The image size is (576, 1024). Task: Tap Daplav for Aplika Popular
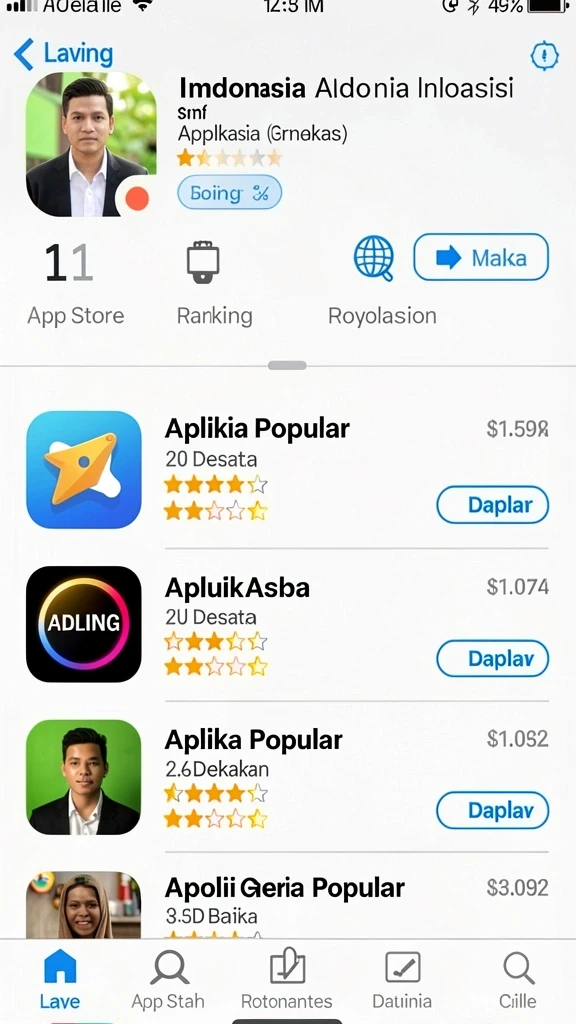pyautogui.click(x=492, y=810)
